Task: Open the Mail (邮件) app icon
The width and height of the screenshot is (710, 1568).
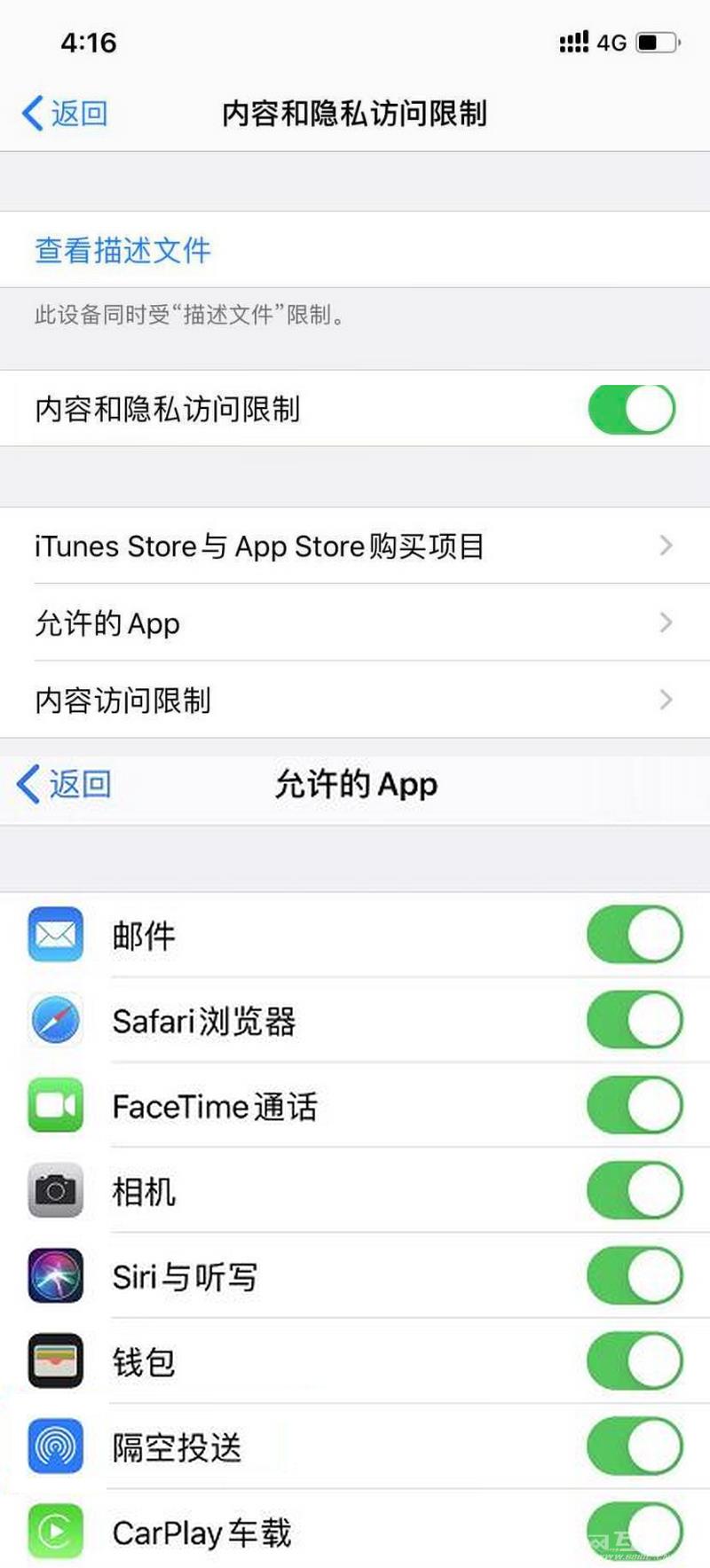Action: pos(55,934)
